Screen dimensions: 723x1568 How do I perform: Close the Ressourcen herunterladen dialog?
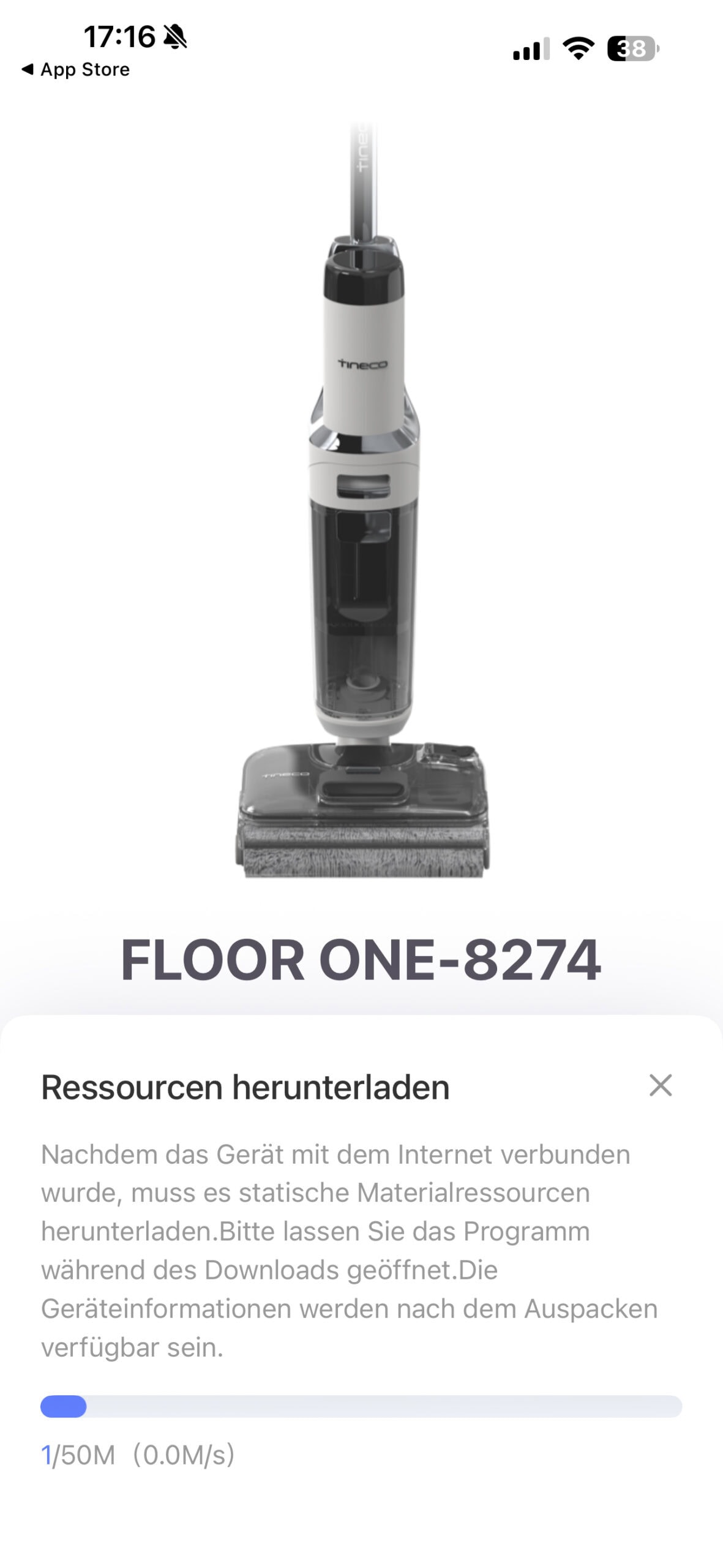661,1085
